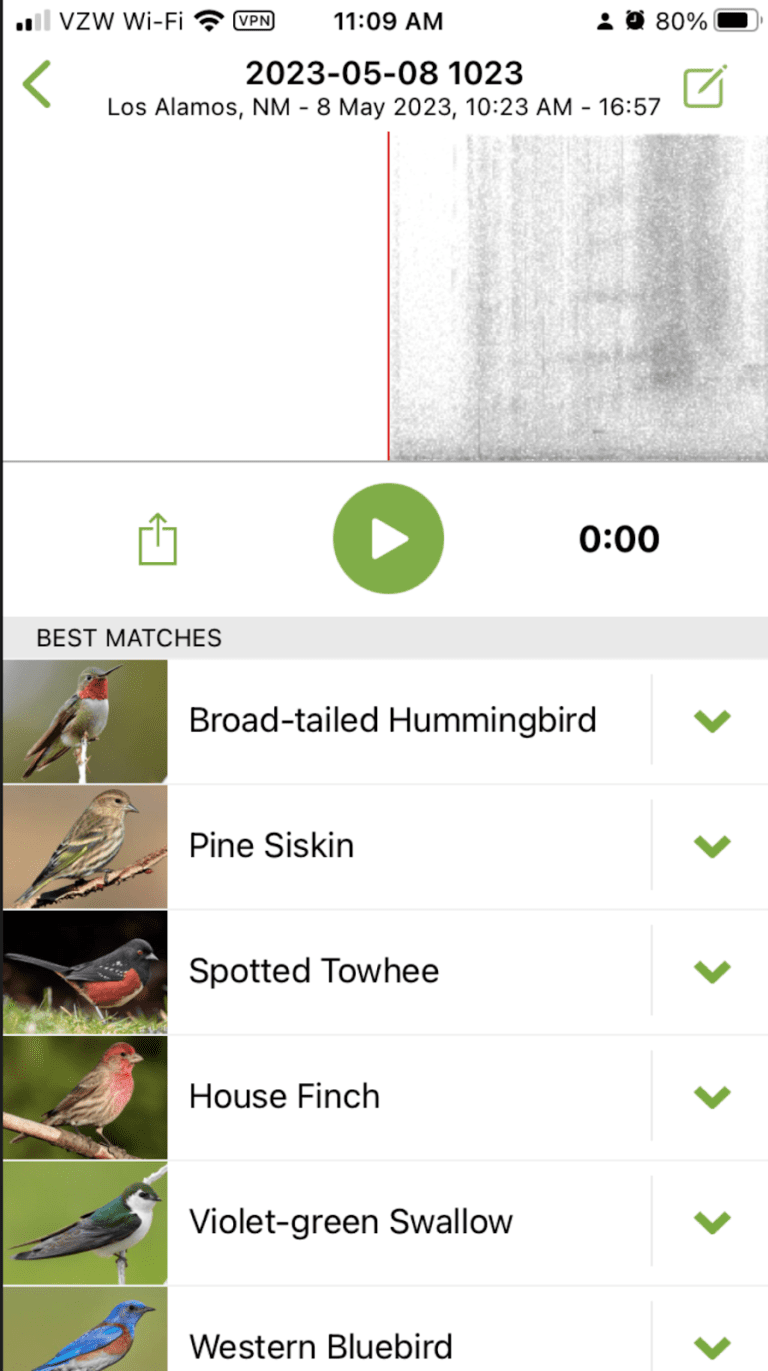Go back using the green arrow
The height and width of the screenshot is (1371, 768).
[x=37, y=84]
